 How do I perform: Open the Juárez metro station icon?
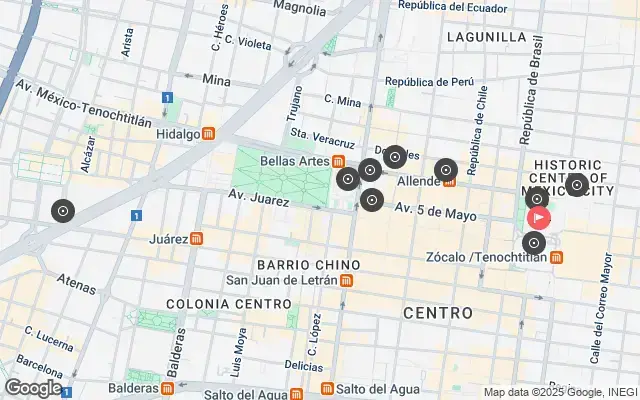(x=196, y=239)
